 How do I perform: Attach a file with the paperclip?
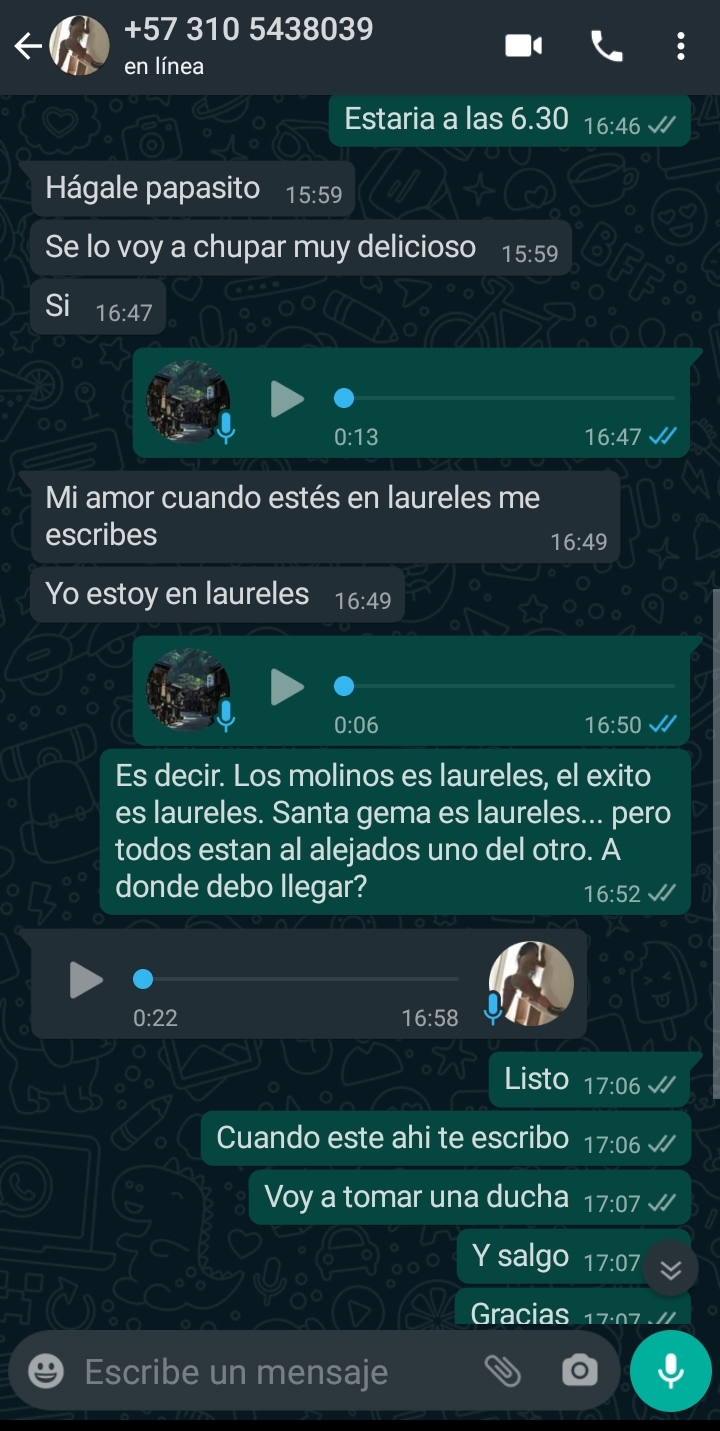pyautogui.click(x=503, y=1371)
